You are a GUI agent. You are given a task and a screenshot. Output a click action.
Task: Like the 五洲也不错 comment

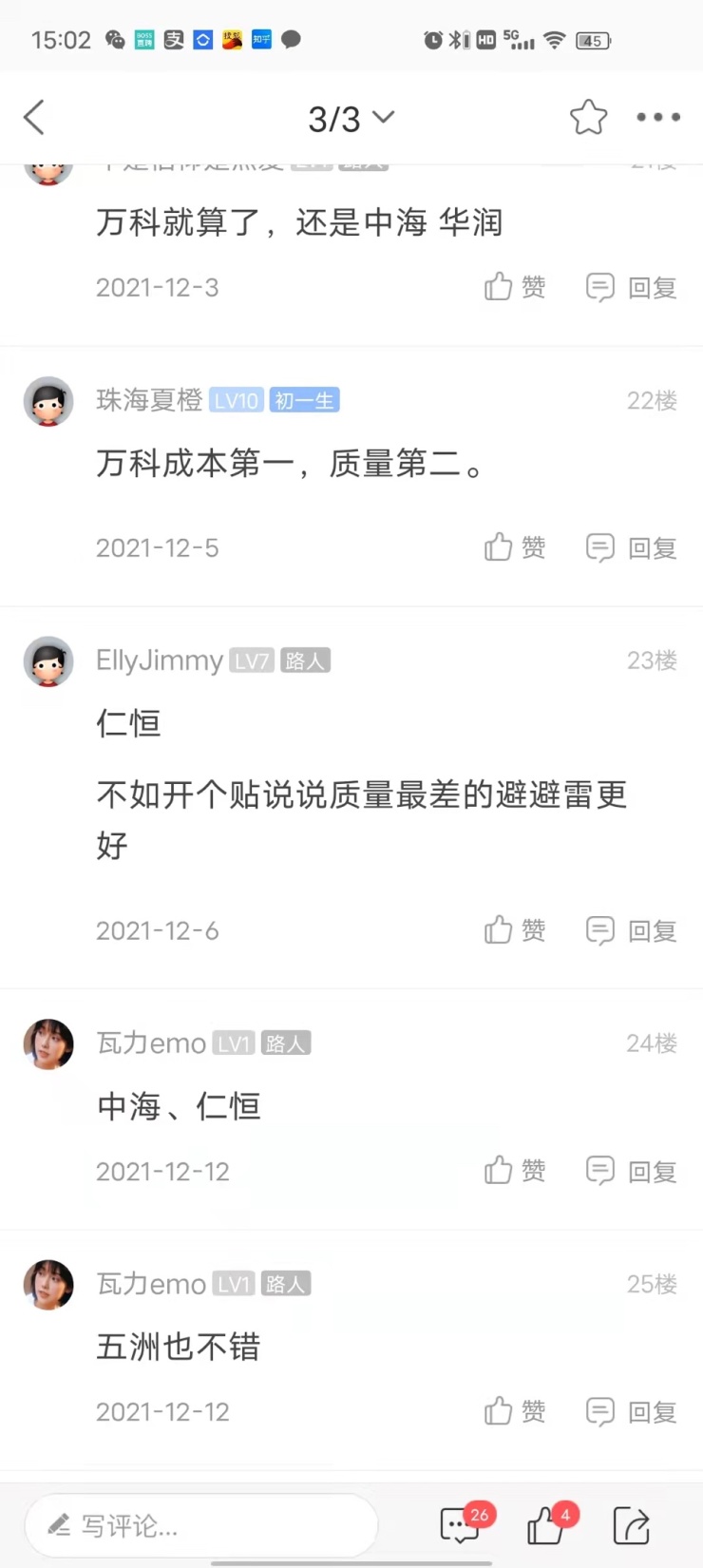(x=514, y=1411)
